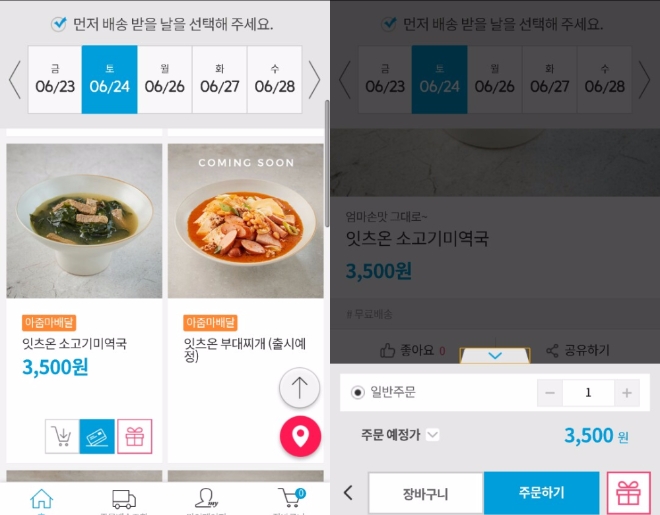660x515 pixels.
Task: Select the 일반주문 radio option
Action: (358, 393)
